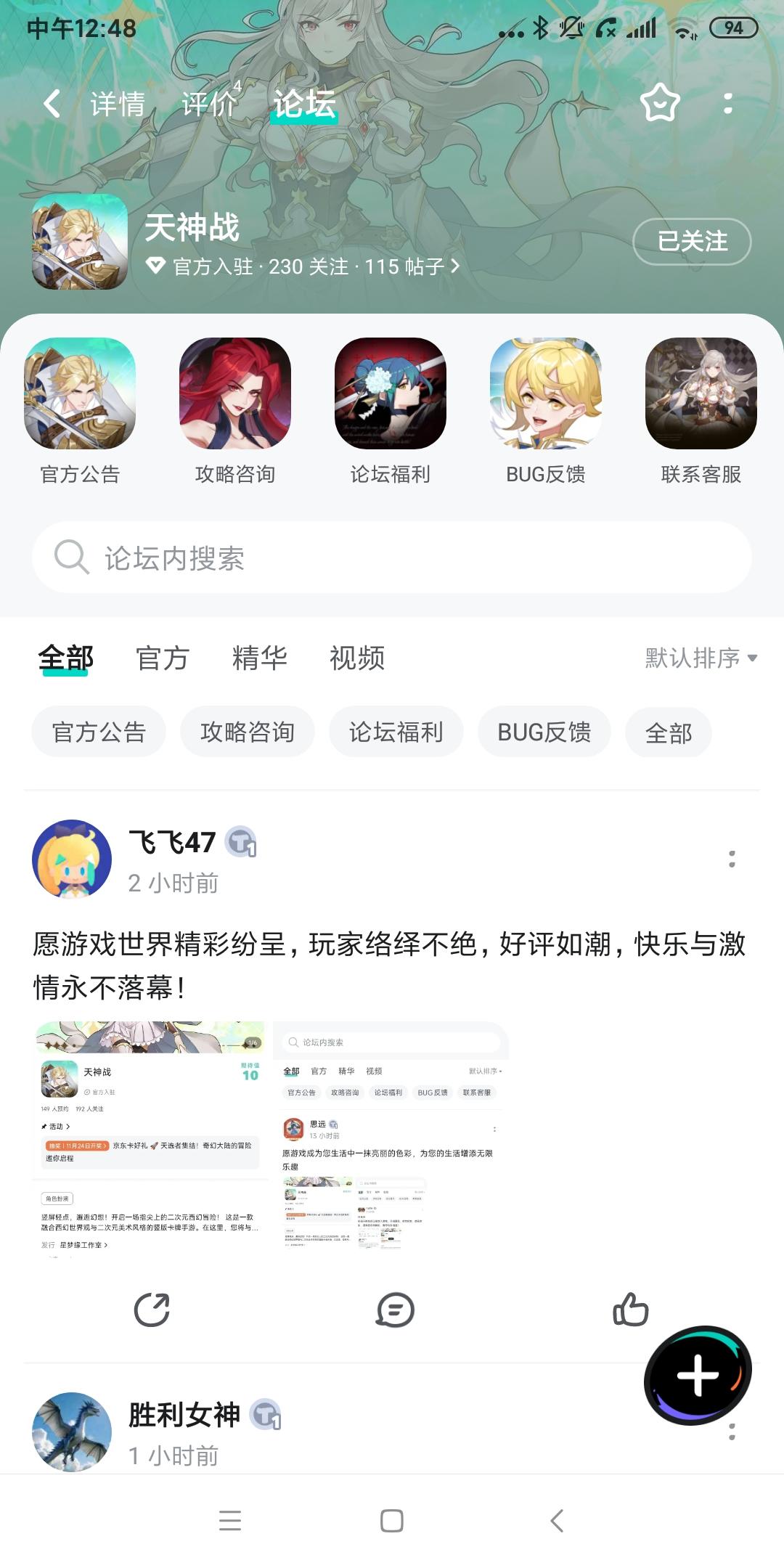
Task: Open the 攻略咨询 category icon
Action: (237, 396)
